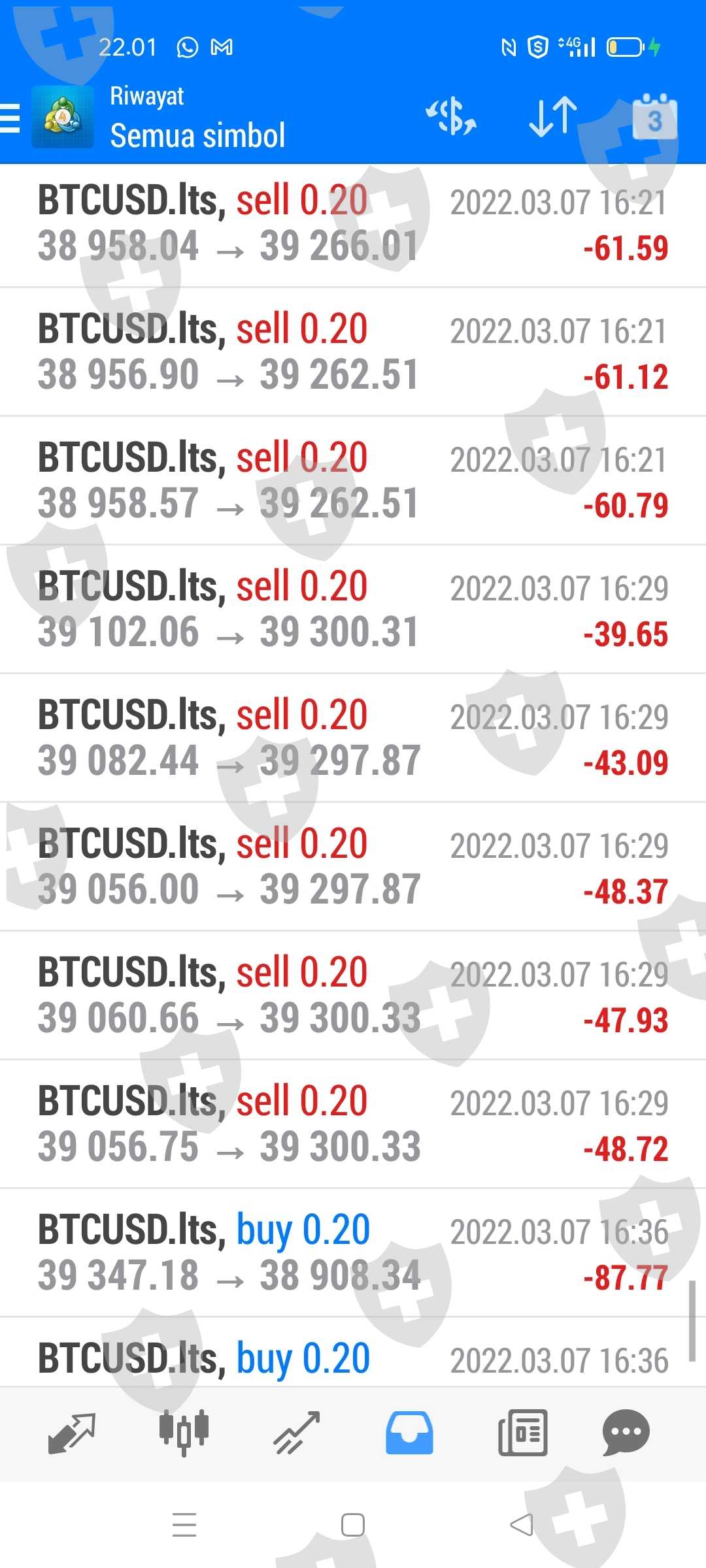The height and width of the screenshot is (1568, 706).
Task: Switch to the candlestick Chart tab
Action: click(x=184, y=1432)
